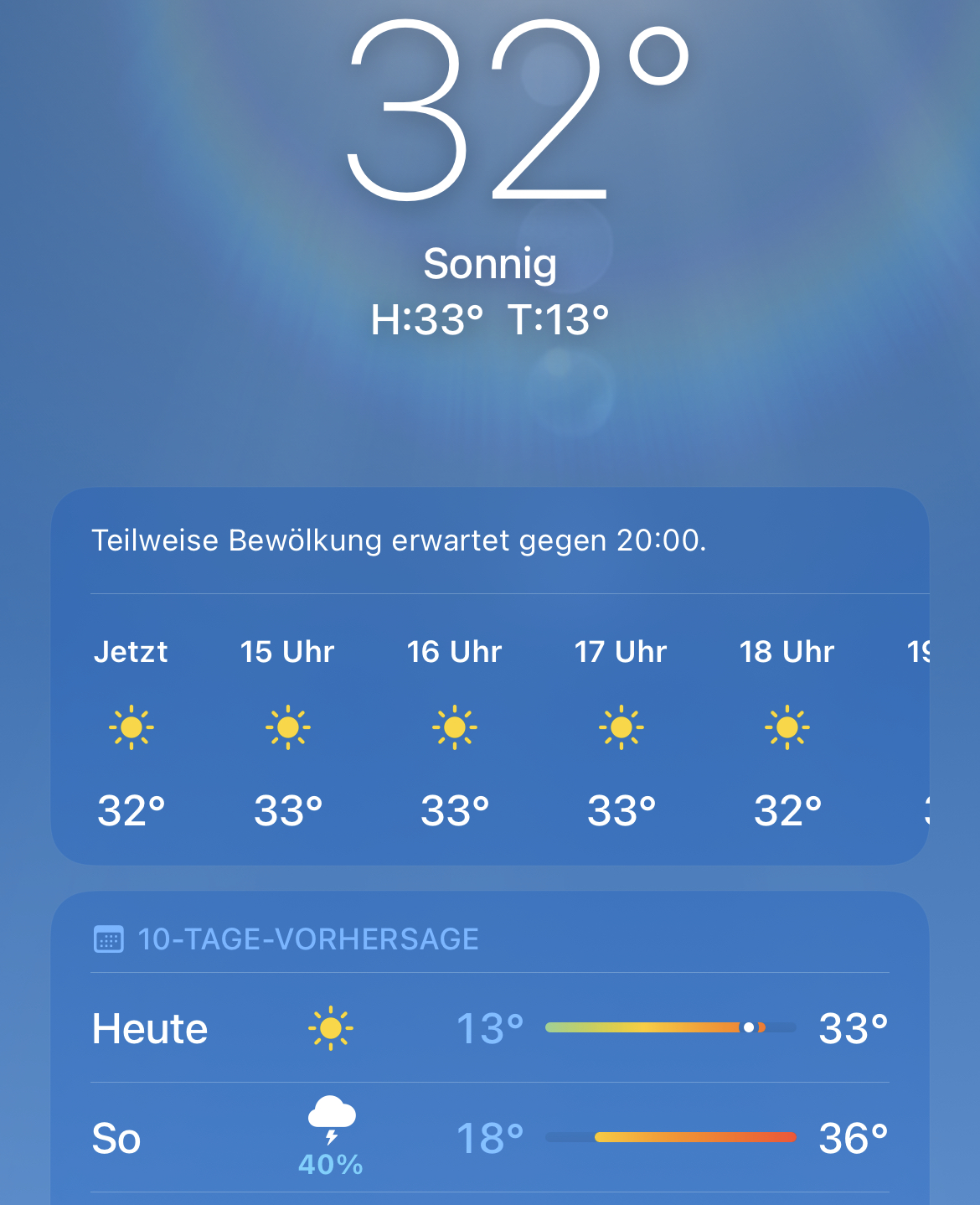Open the 10-Tage-Vorhersage header
The image size is (980, 1205).
[308, 939]
